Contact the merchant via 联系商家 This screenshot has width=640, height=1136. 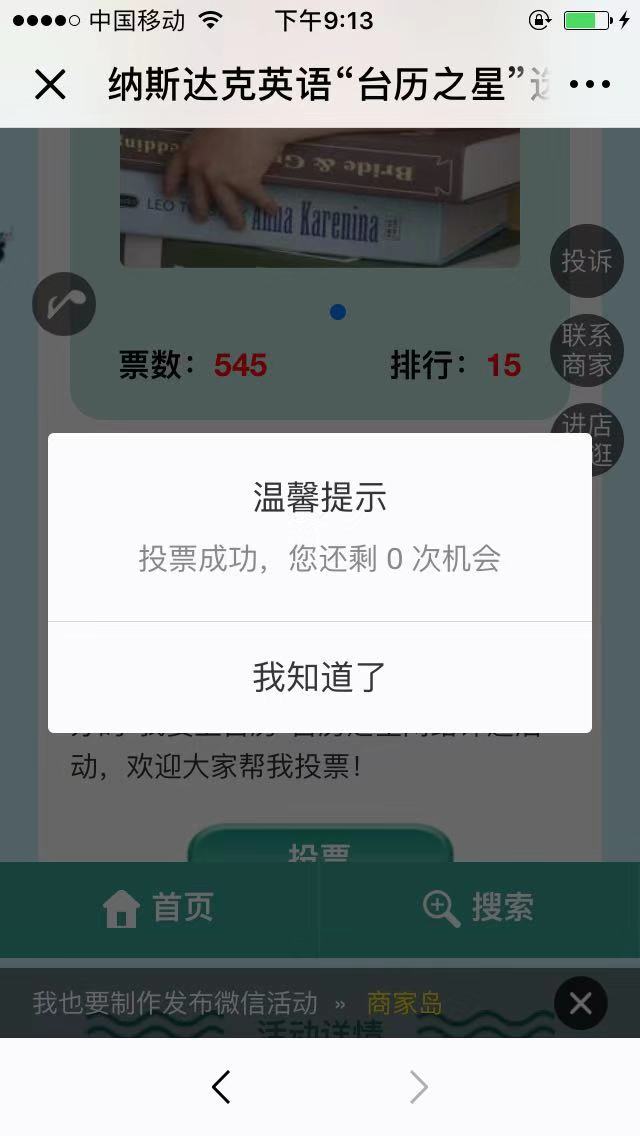point(586,351)
